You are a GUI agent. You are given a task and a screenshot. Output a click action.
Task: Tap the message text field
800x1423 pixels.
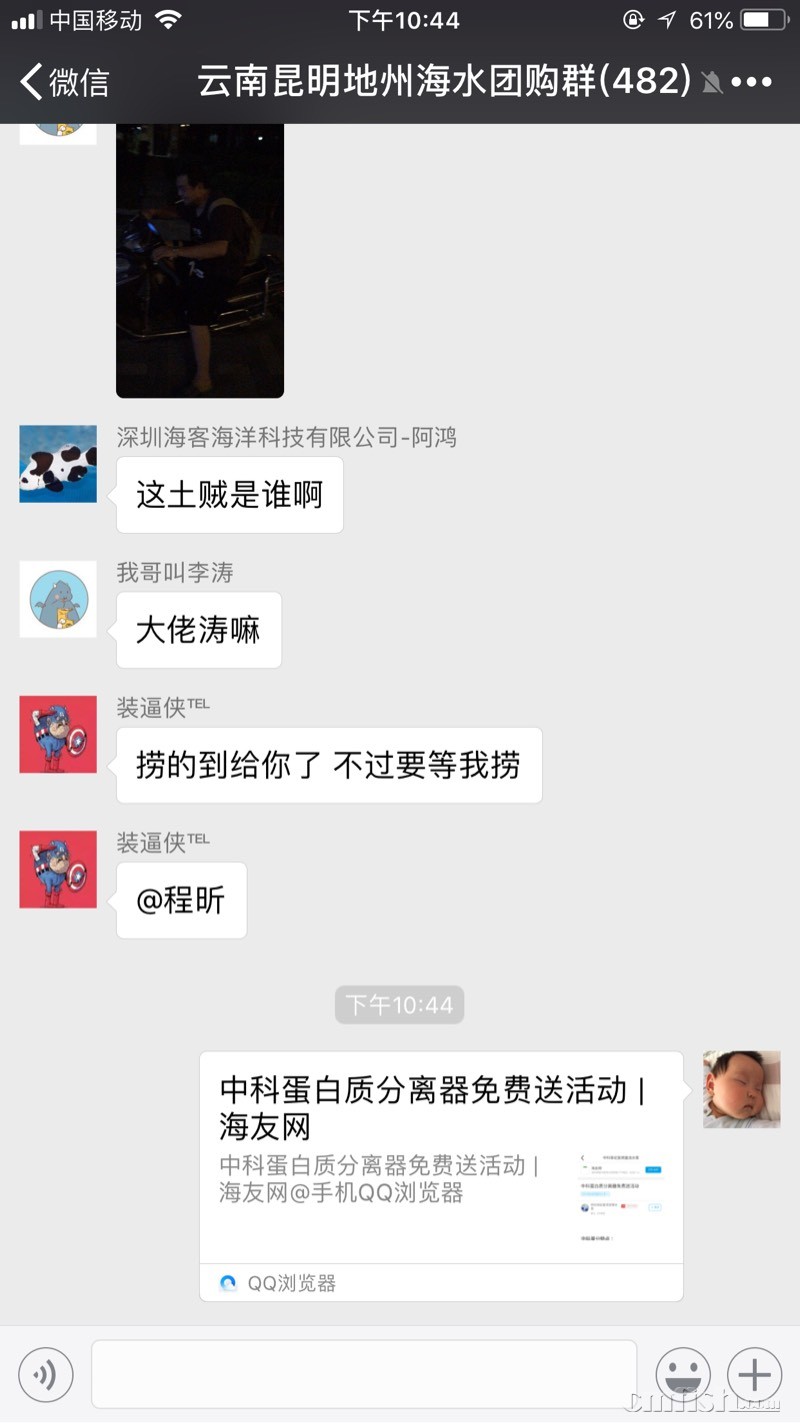364,1375
